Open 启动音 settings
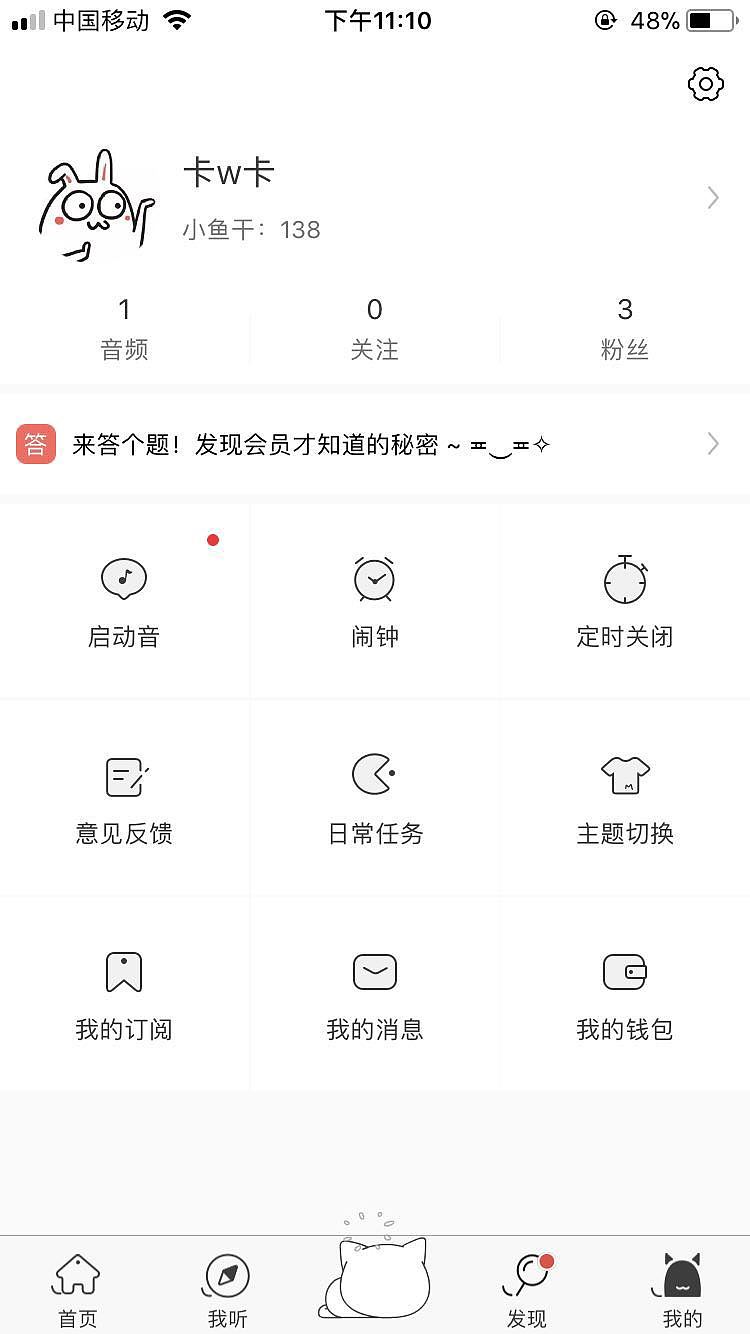 pyautogui.click(x=124, y=600)
